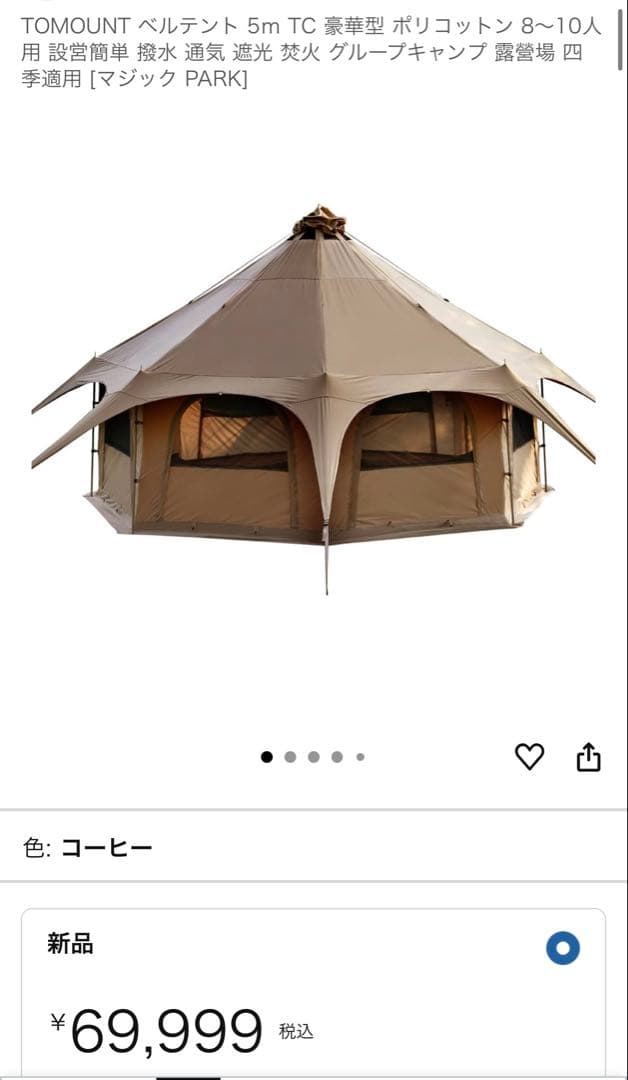Share this TOMOUNT tent listing
Screen dimensions: 628x1080
[589, 757]
